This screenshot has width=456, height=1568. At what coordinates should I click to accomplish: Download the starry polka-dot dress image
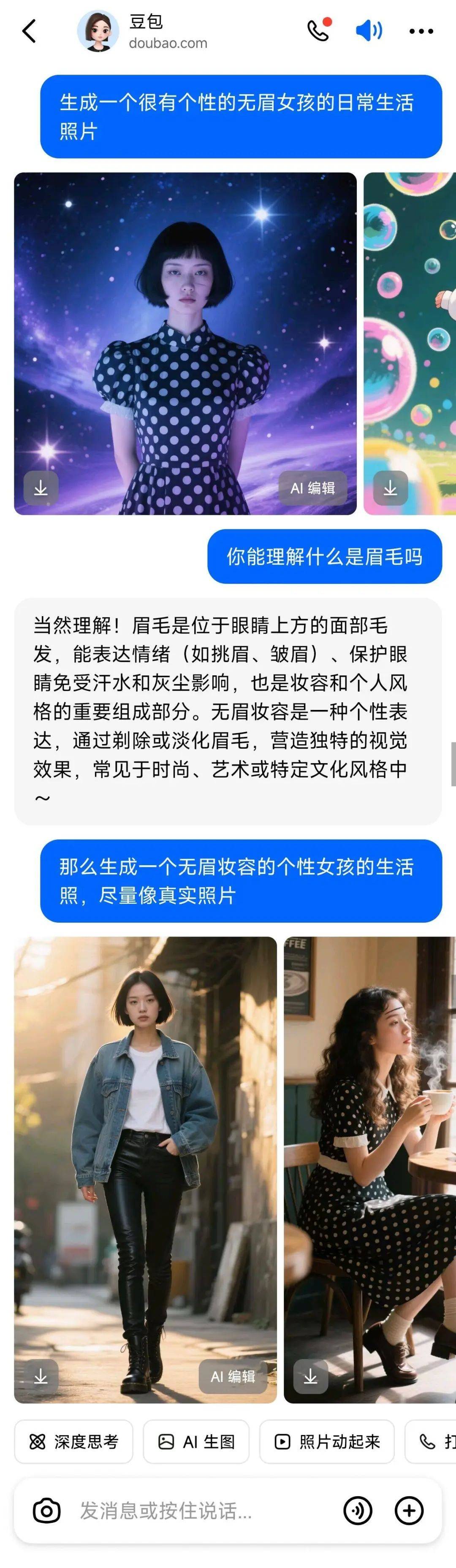(x=41, y=487)
